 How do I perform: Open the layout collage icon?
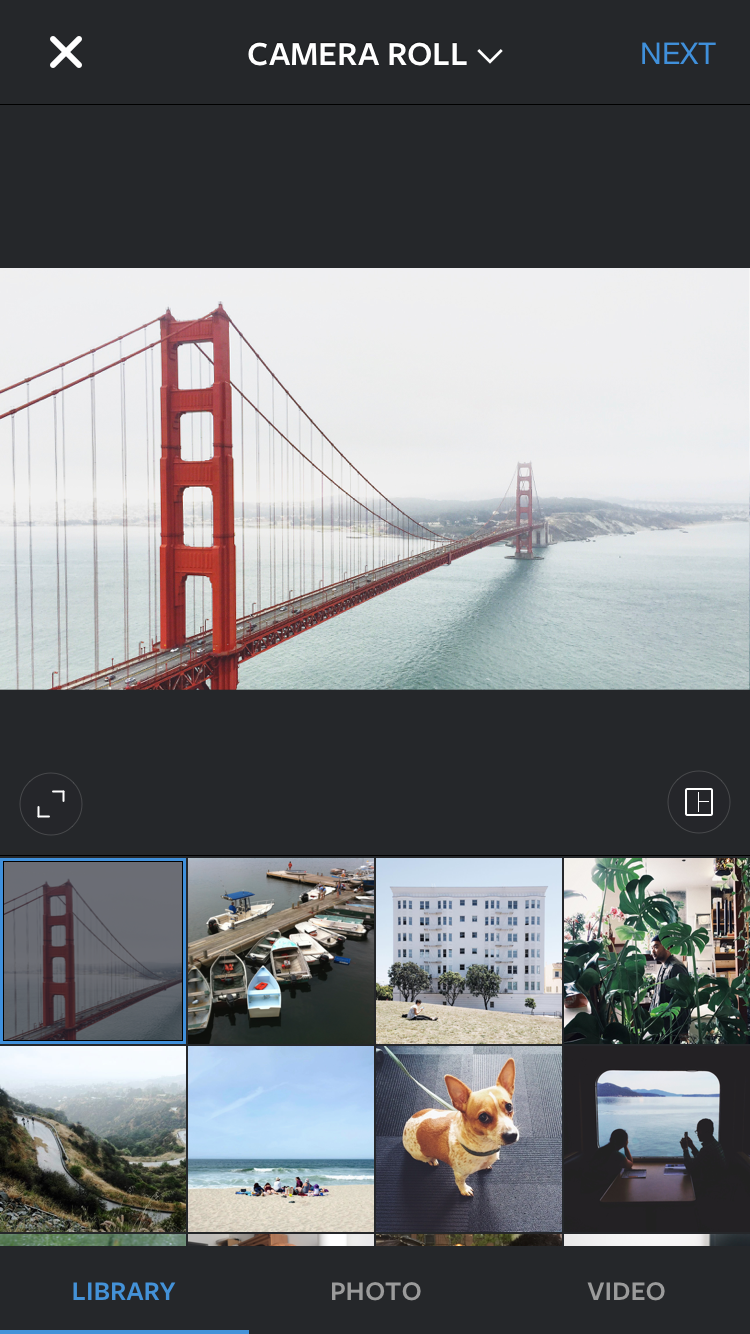coord(699,802)
